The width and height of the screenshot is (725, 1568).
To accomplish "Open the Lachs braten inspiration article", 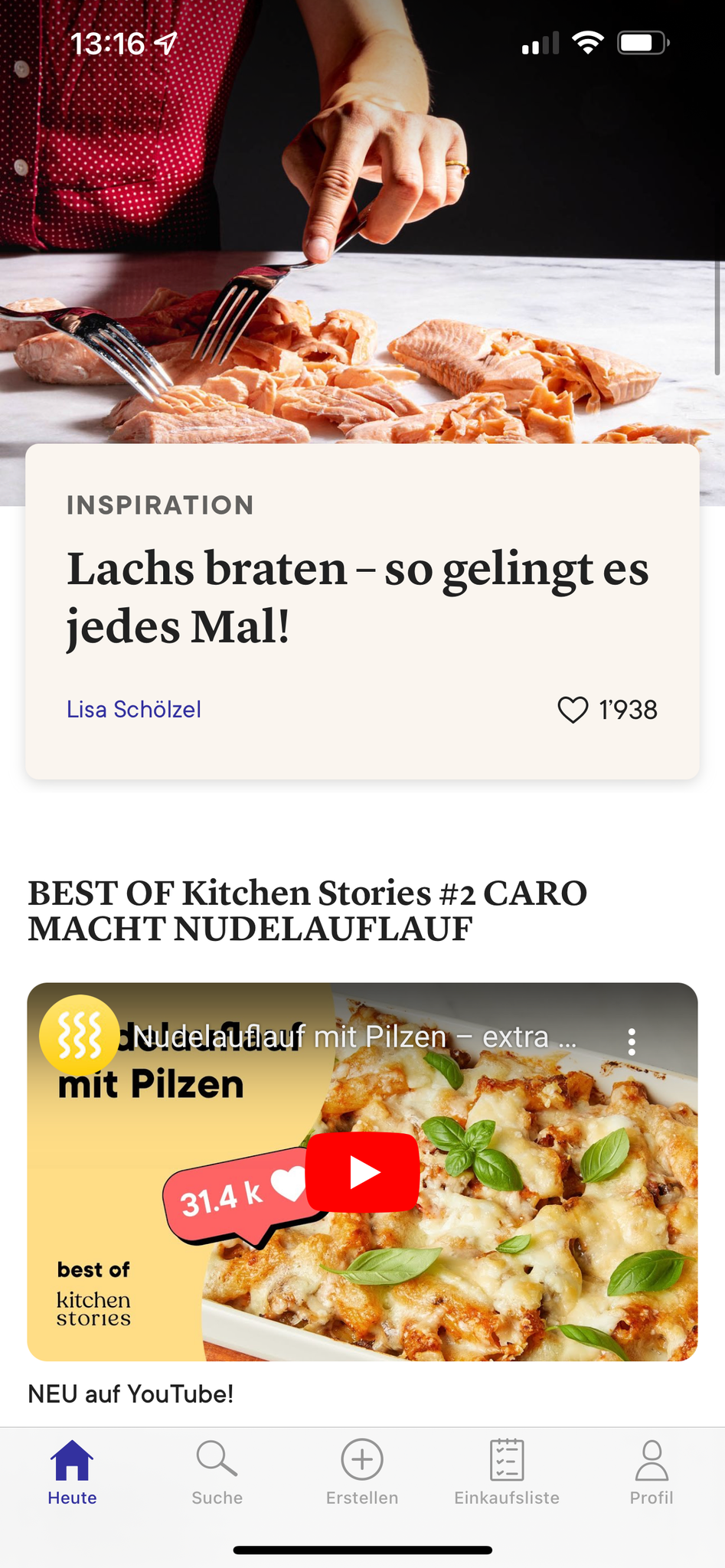I will pos(357,597).
